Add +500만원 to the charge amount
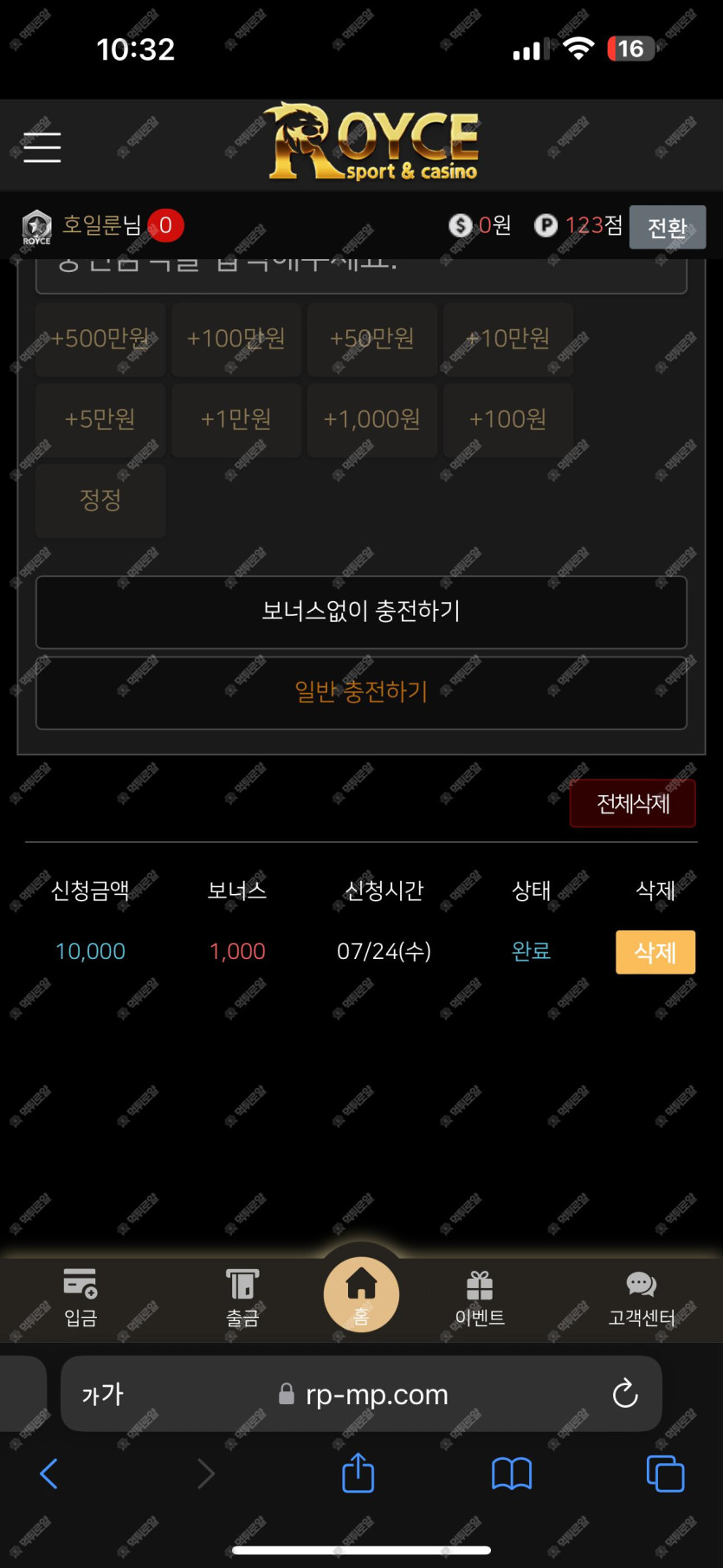 (x=100, y=339)
